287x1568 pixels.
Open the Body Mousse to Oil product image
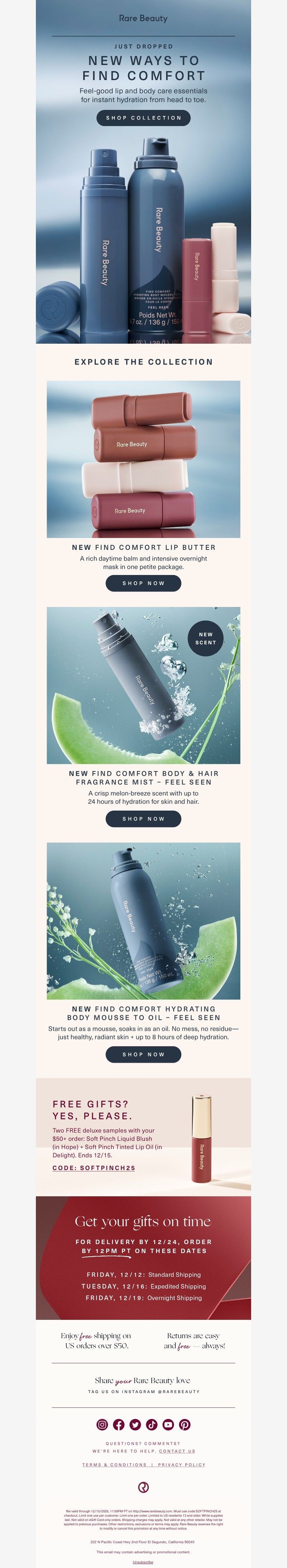pyautogui.click(x=143, y=920)
